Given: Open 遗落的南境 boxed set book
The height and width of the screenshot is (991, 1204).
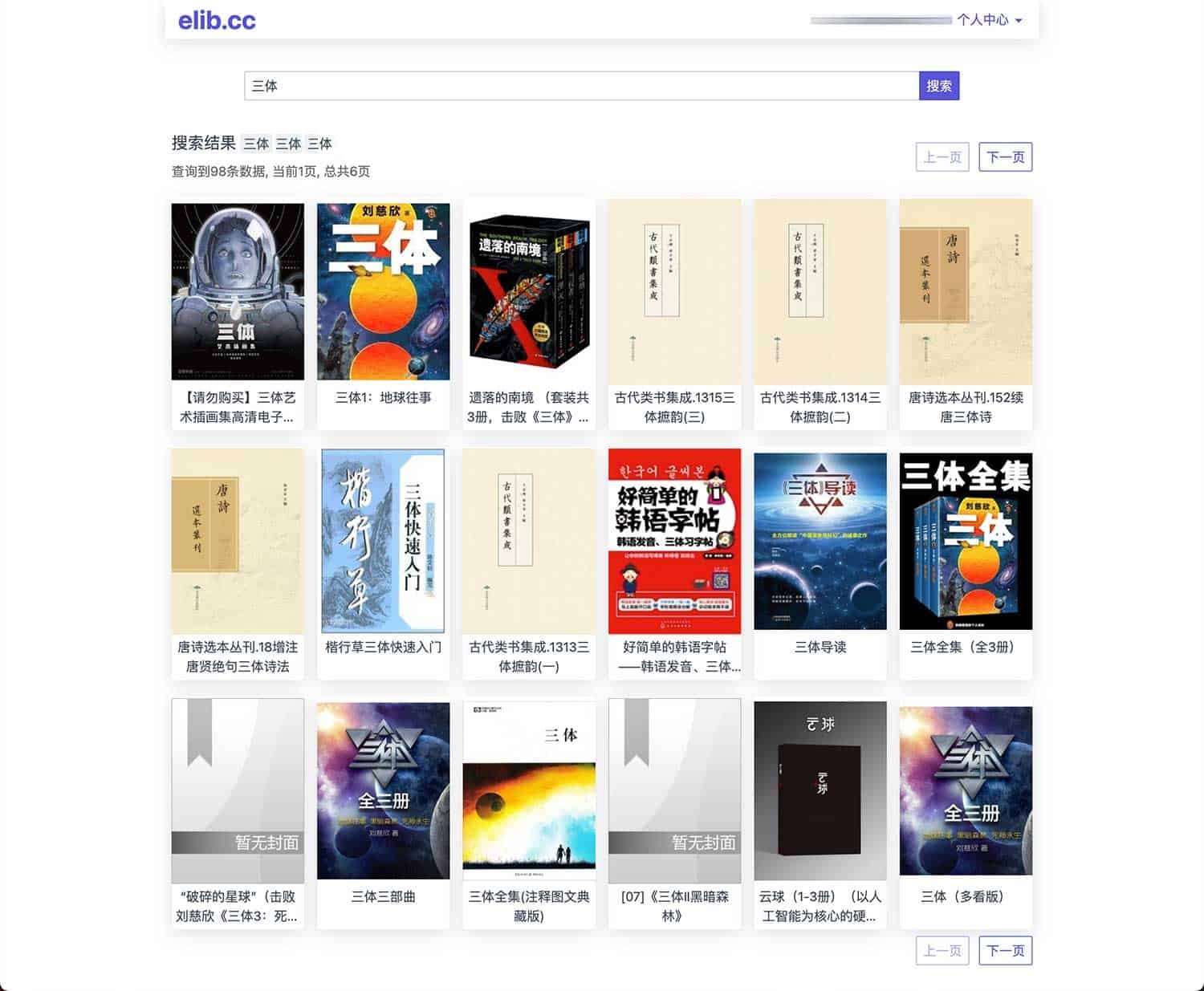Looking at the screenshot, I should [529, 315].
